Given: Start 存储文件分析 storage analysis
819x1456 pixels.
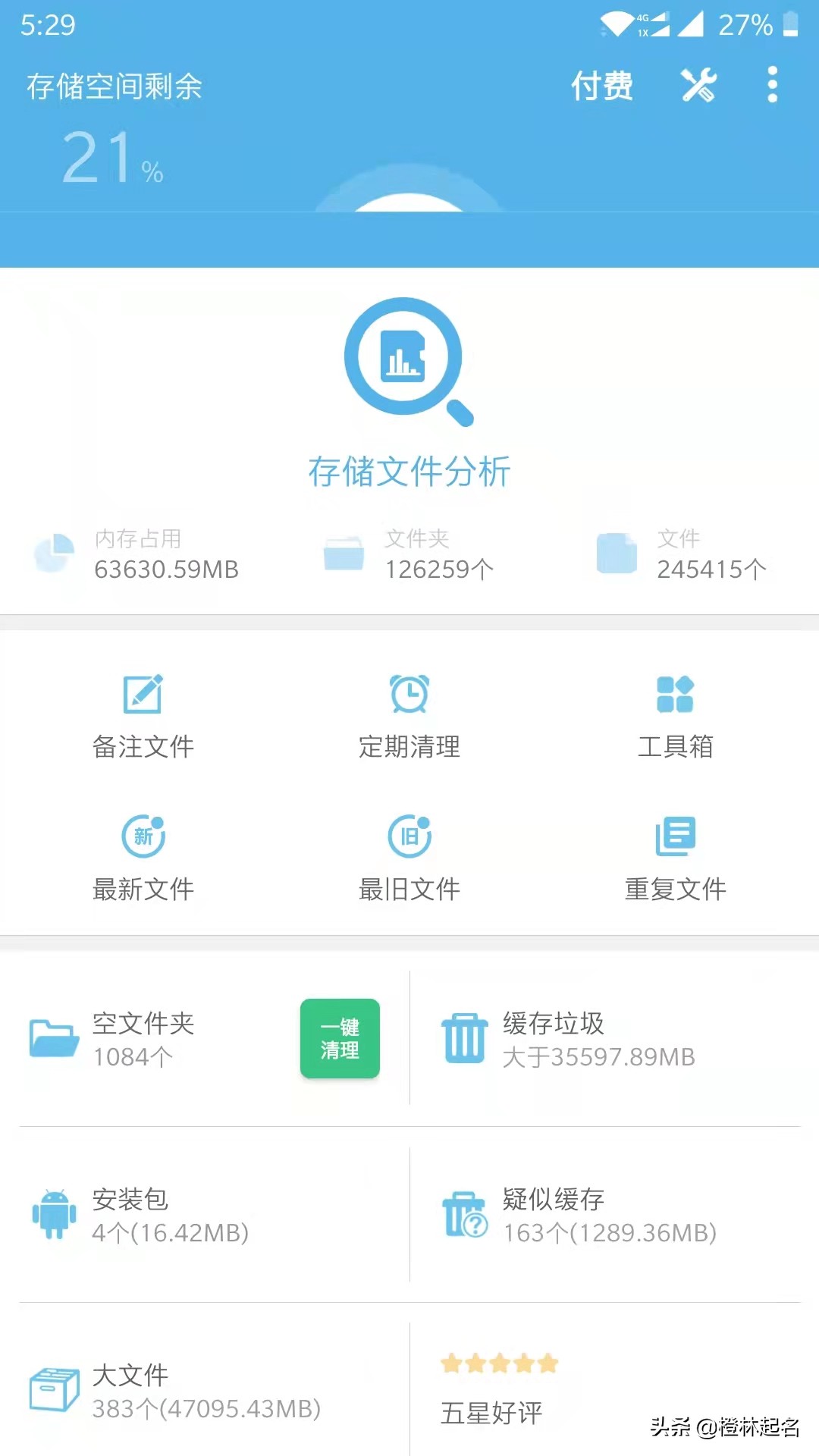Looking at the screenshot, I should point(409,394).
